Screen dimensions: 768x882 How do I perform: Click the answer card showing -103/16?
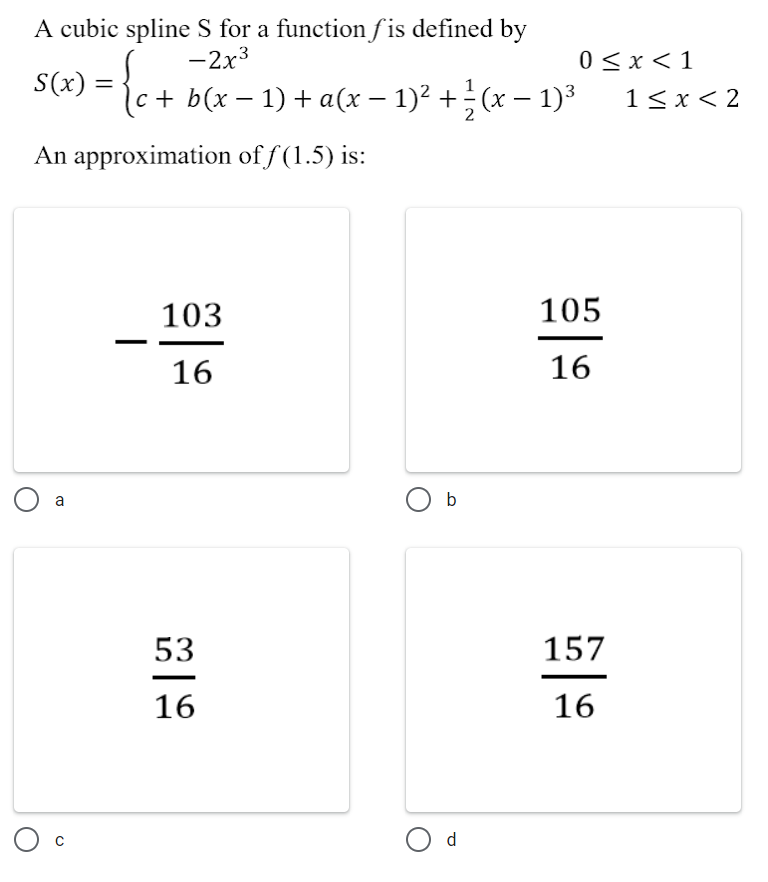(x=180, y=340)
